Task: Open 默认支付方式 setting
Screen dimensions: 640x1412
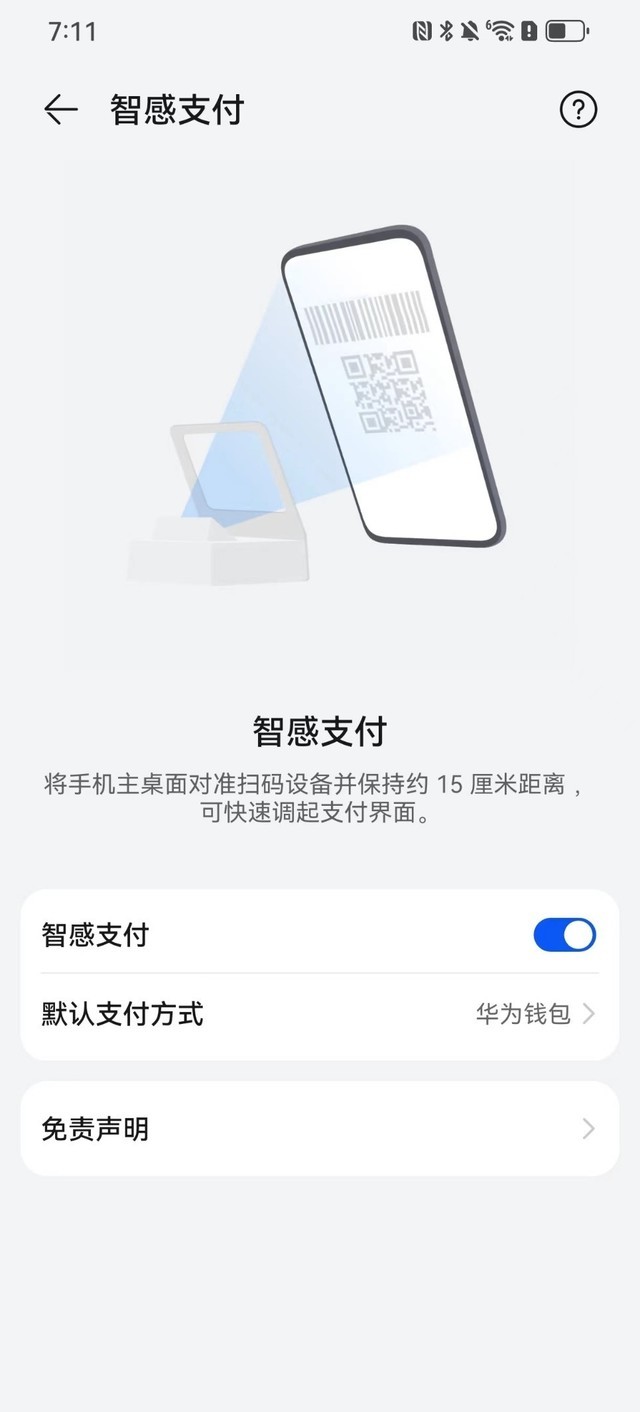Action: tap(320, 1014)
